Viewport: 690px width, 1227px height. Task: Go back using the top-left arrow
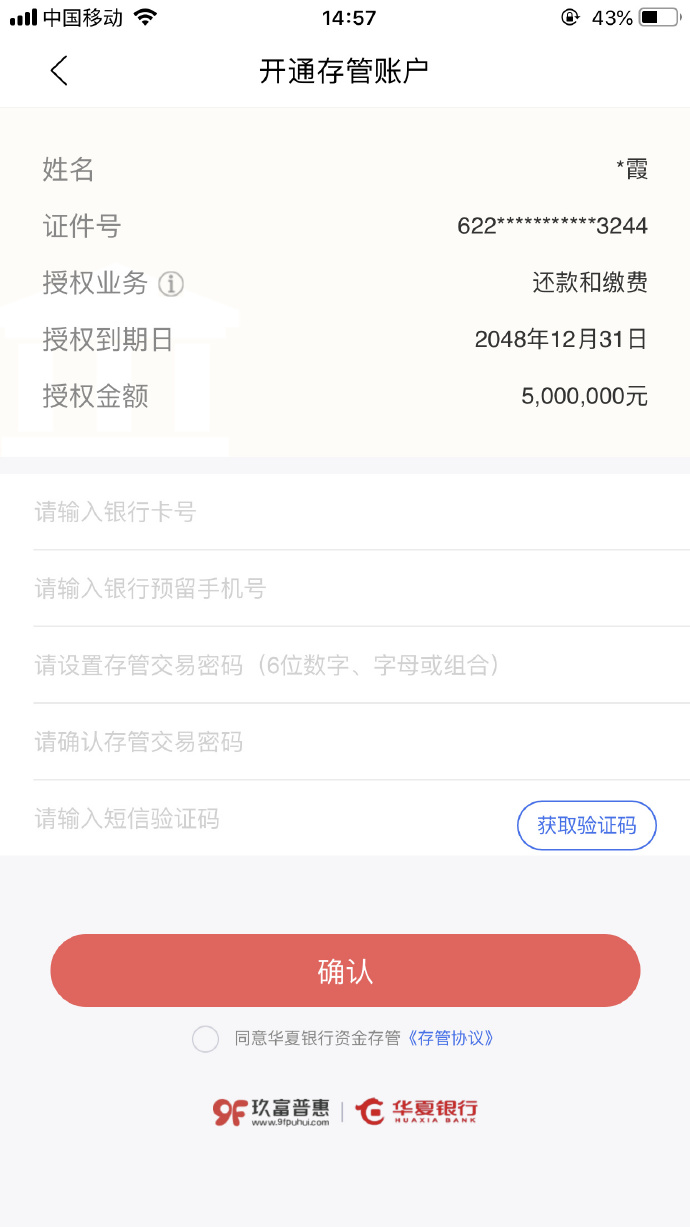pyautogui.click(x=59, y=71)
